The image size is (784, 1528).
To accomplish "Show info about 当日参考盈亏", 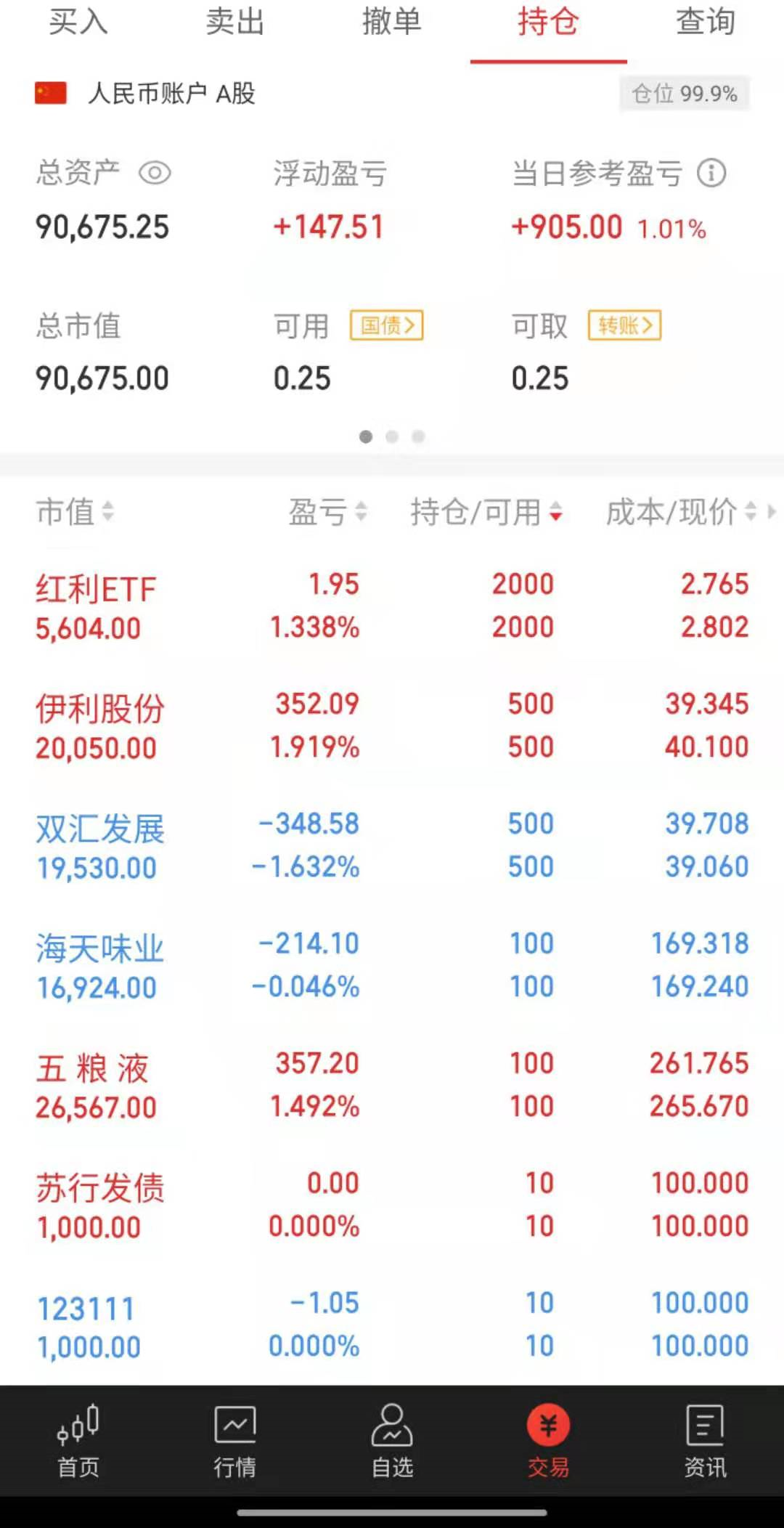I will coord(711,173).
